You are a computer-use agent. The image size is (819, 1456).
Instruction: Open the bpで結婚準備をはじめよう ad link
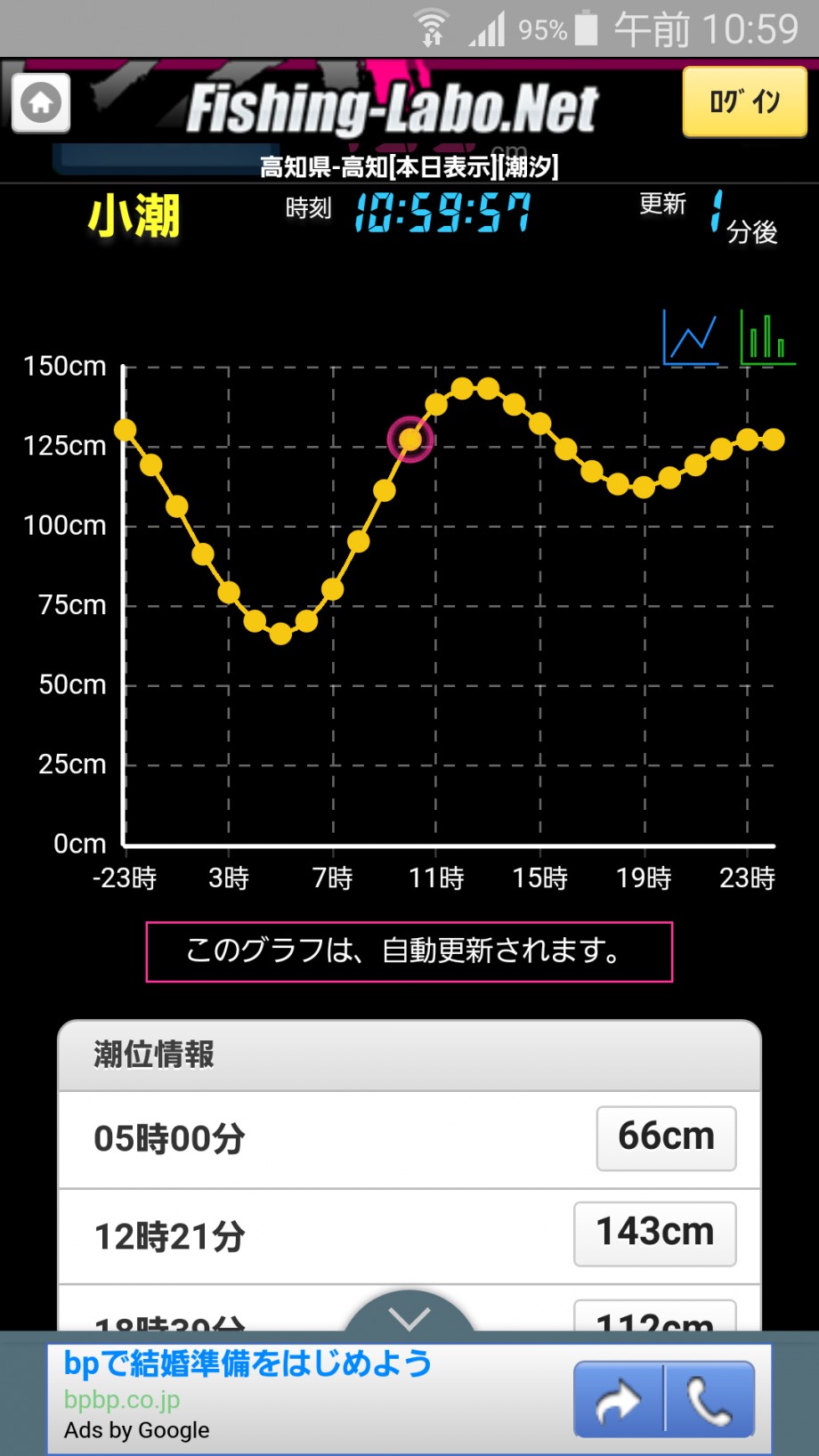(247, 1363)
